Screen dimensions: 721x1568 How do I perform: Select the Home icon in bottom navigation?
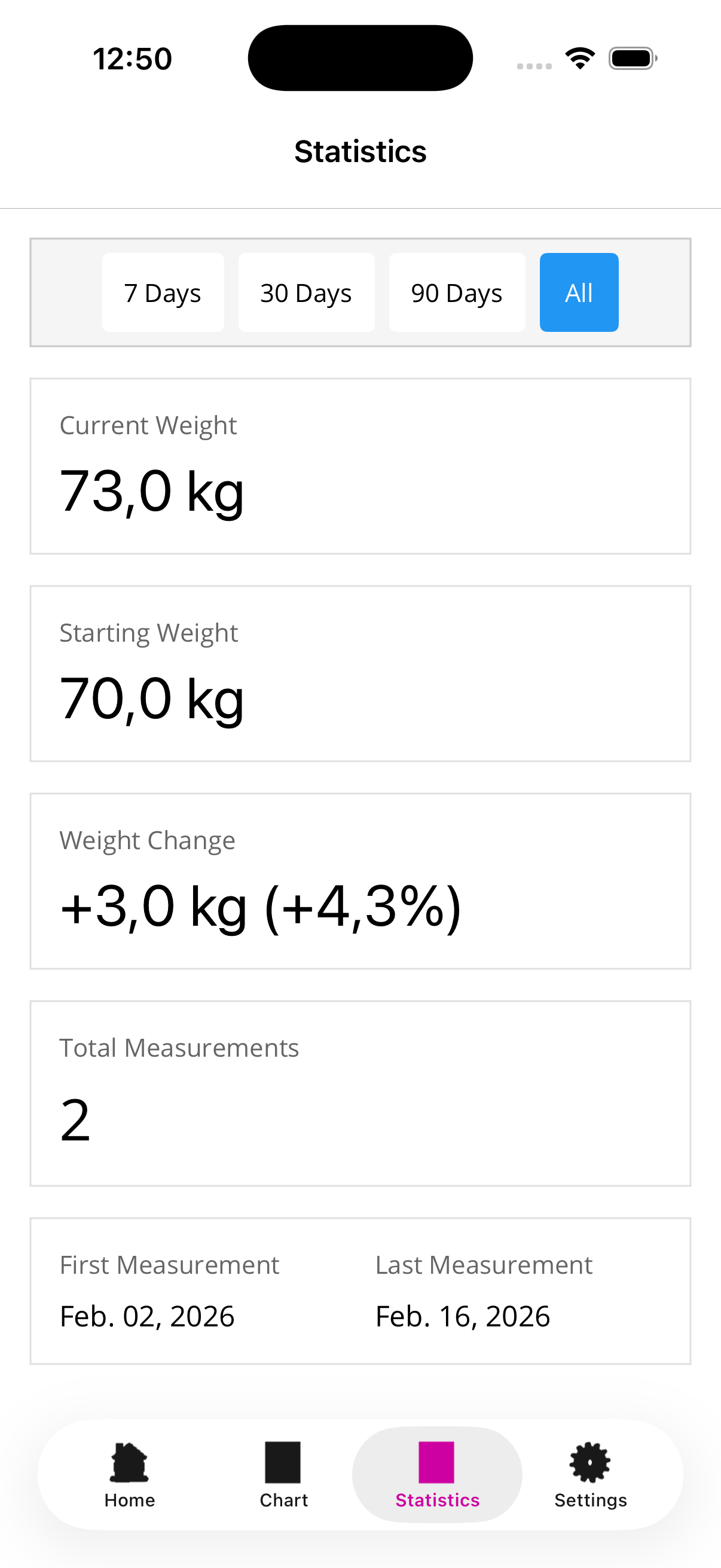(129, 1464)
